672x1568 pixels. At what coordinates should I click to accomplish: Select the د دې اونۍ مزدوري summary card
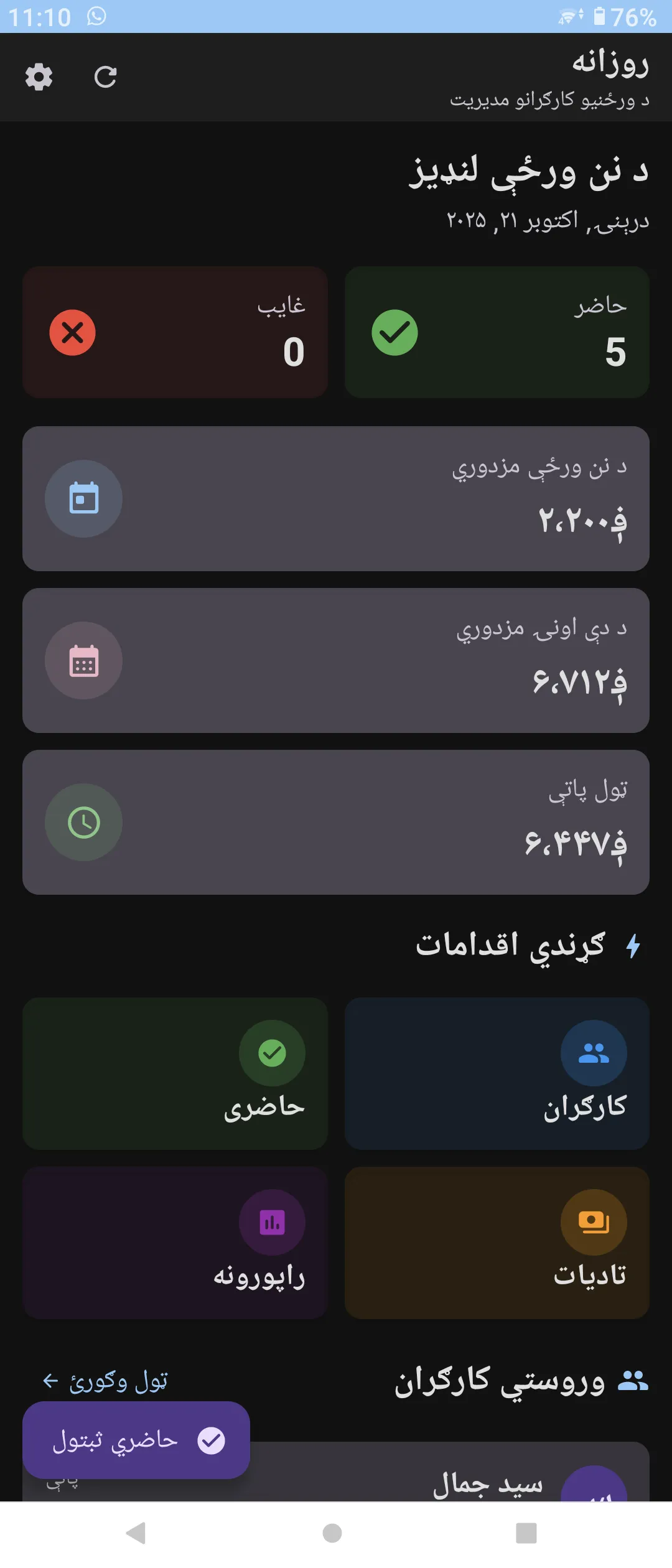tap(336, 661)
